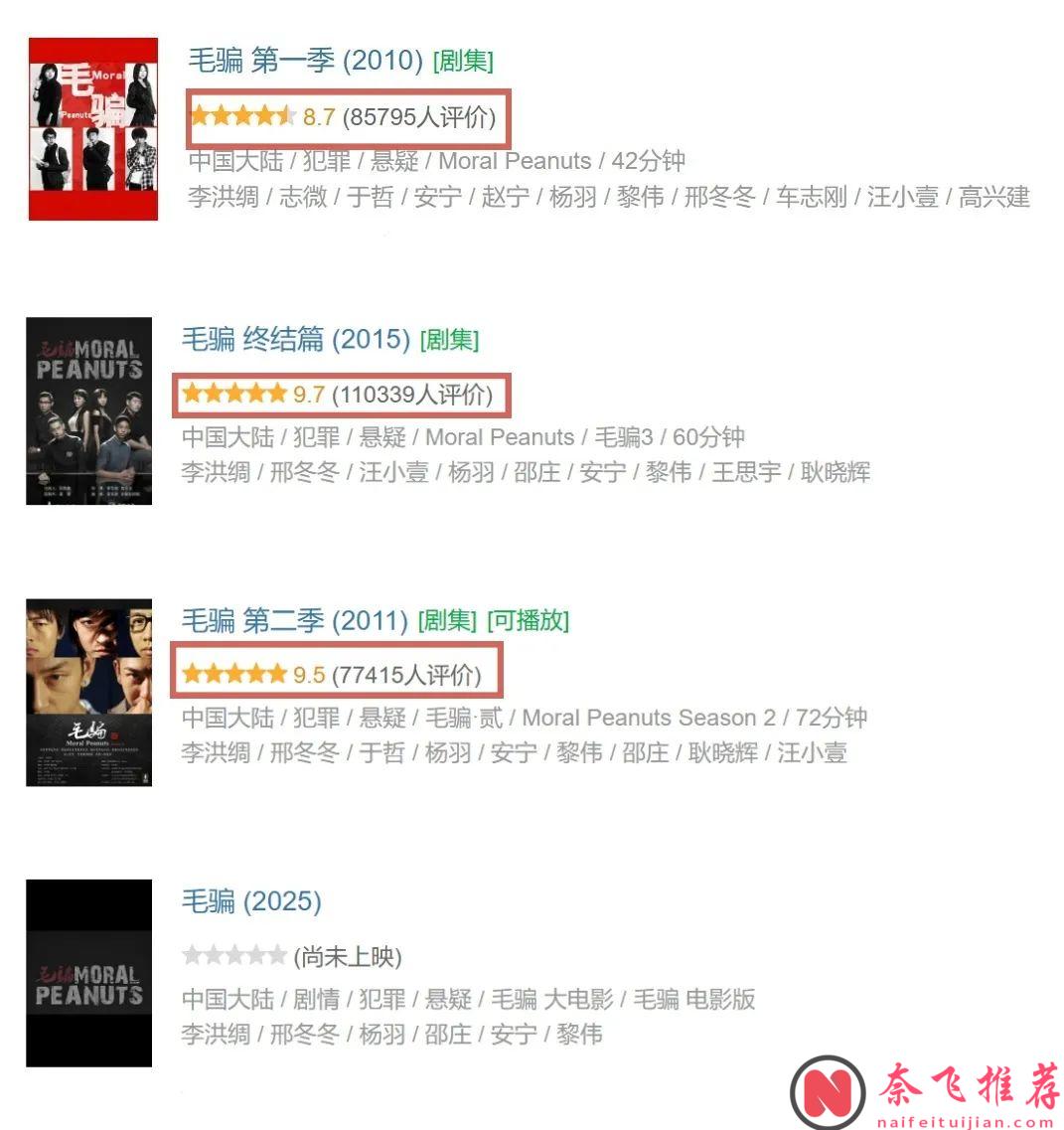
Task: Tap the 毛骗 终结篇 poster thumbnail
Action: [x=89, y=410]
